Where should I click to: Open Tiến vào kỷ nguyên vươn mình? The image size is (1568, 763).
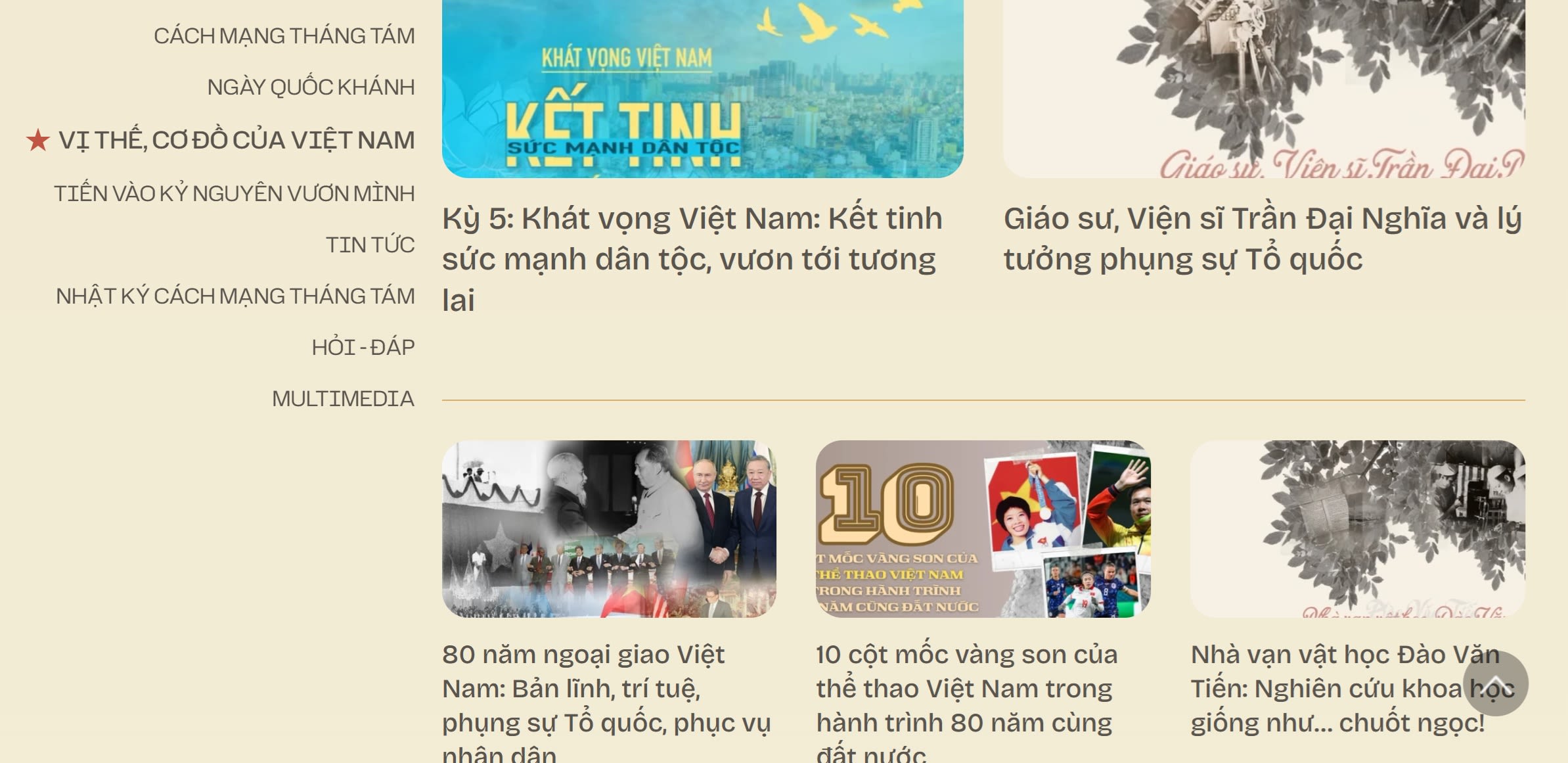point(234,194)
